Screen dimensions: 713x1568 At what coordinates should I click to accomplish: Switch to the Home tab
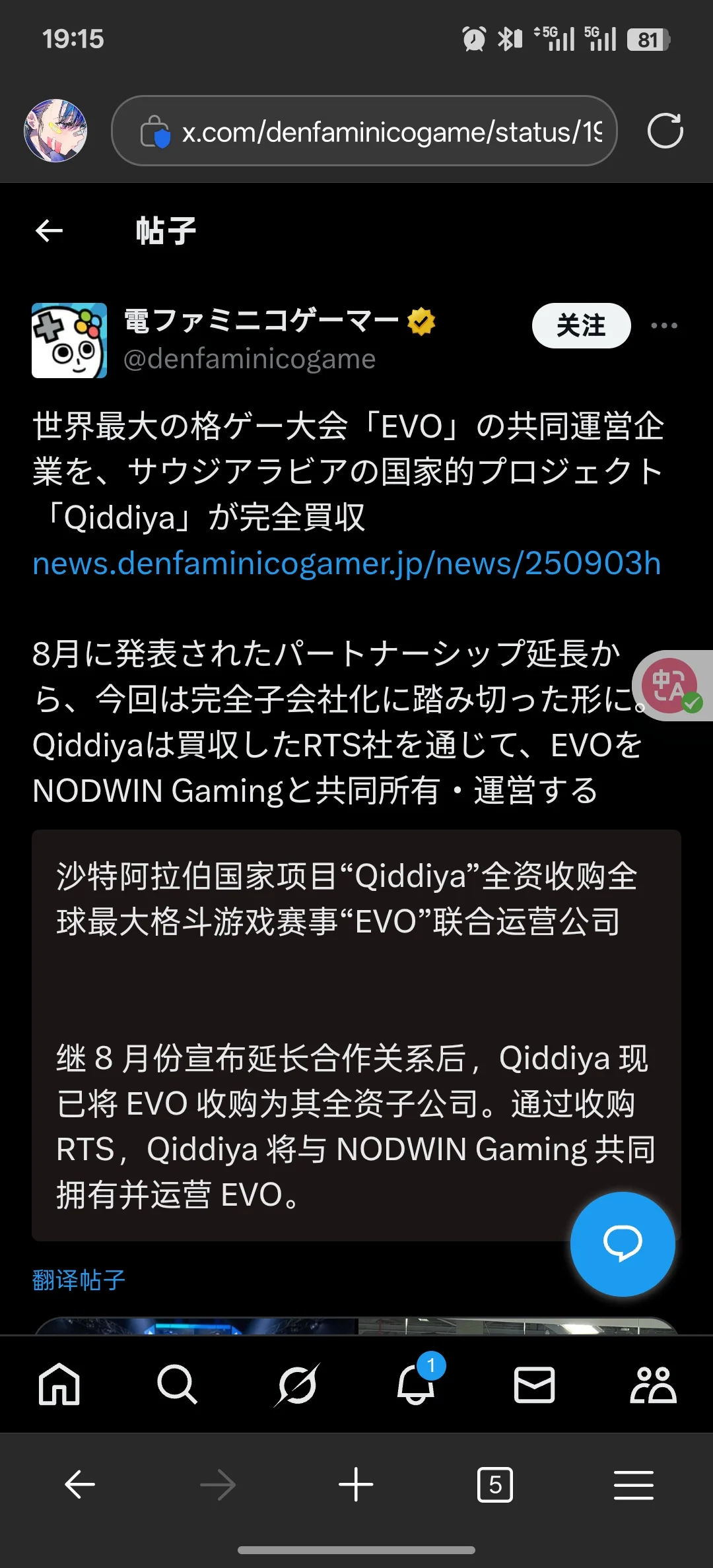point(59,1384)
